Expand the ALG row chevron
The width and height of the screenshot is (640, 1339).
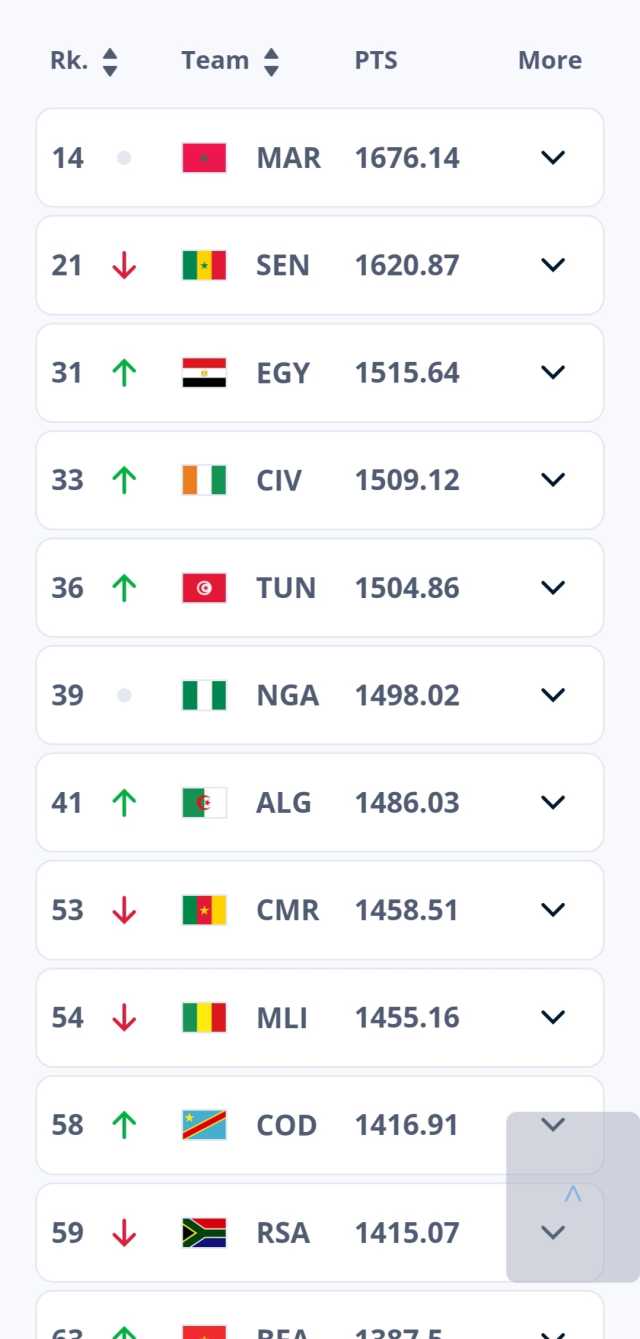(x=553, y=802)
